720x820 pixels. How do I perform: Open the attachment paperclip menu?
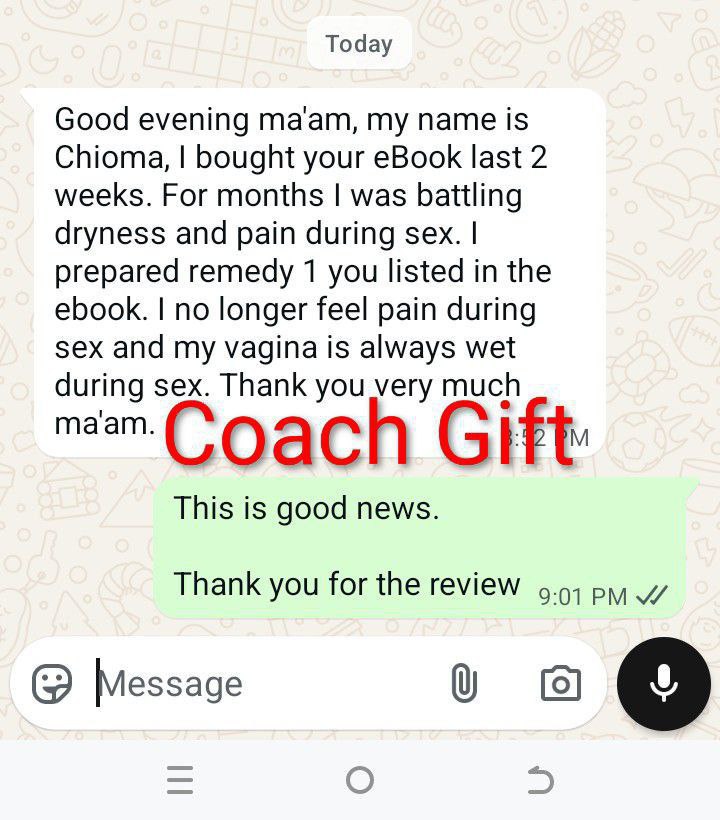(x=464, y=683)
